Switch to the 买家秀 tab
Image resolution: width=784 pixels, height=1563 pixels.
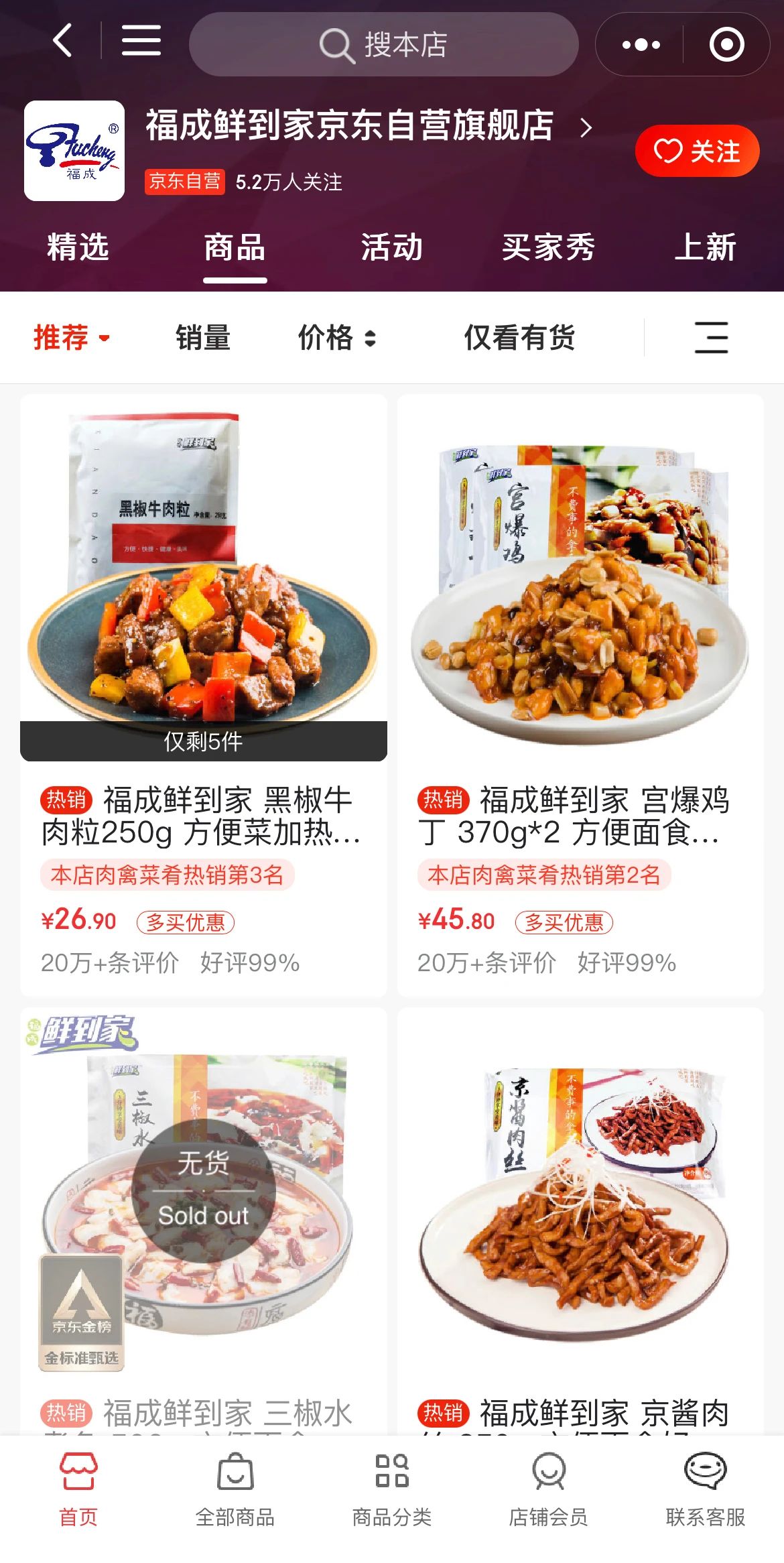548,247
